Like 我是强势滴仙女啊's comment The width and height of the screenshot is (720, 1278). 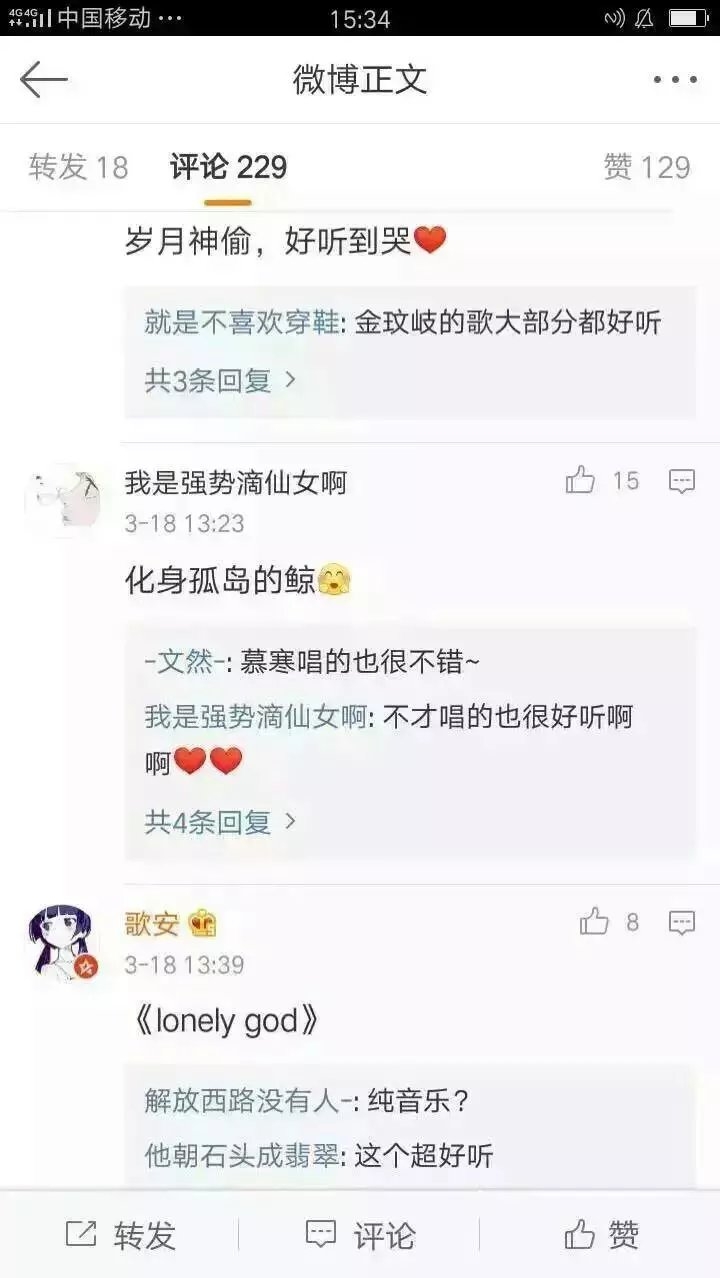click(x=602, y=481)
